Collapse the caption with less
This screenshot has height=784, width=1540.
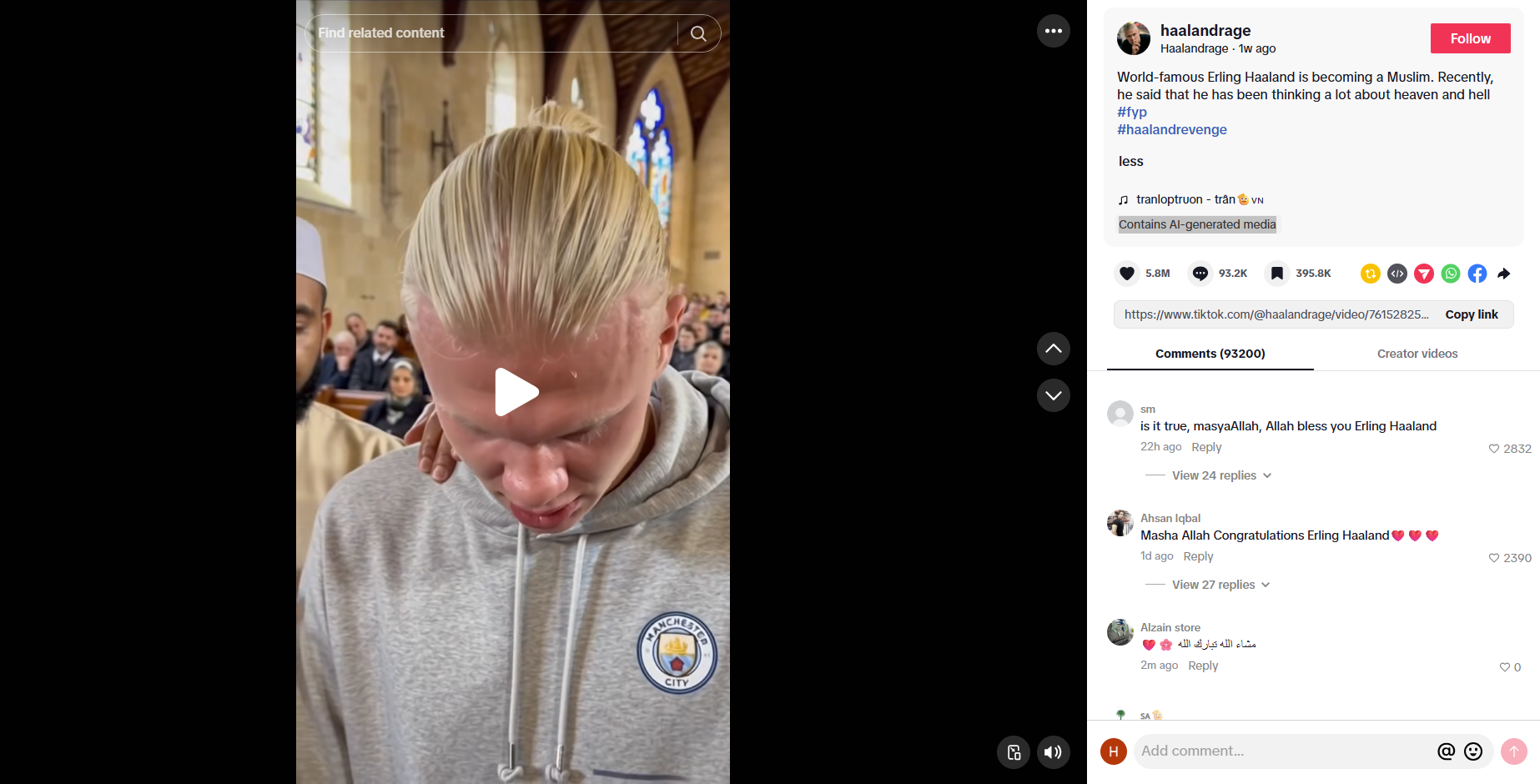(1130, 162)
